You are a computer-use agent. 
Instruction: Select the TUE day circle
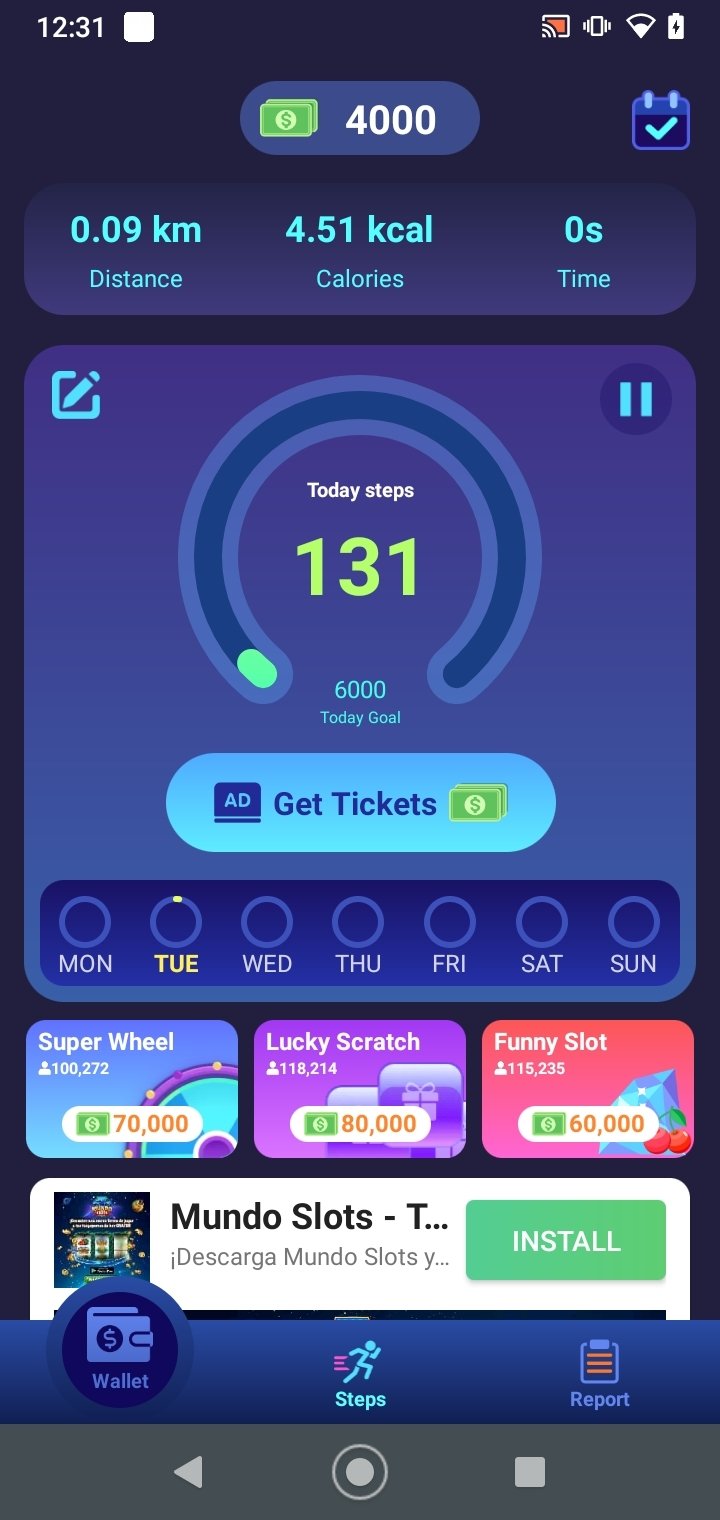pos(176,922)
